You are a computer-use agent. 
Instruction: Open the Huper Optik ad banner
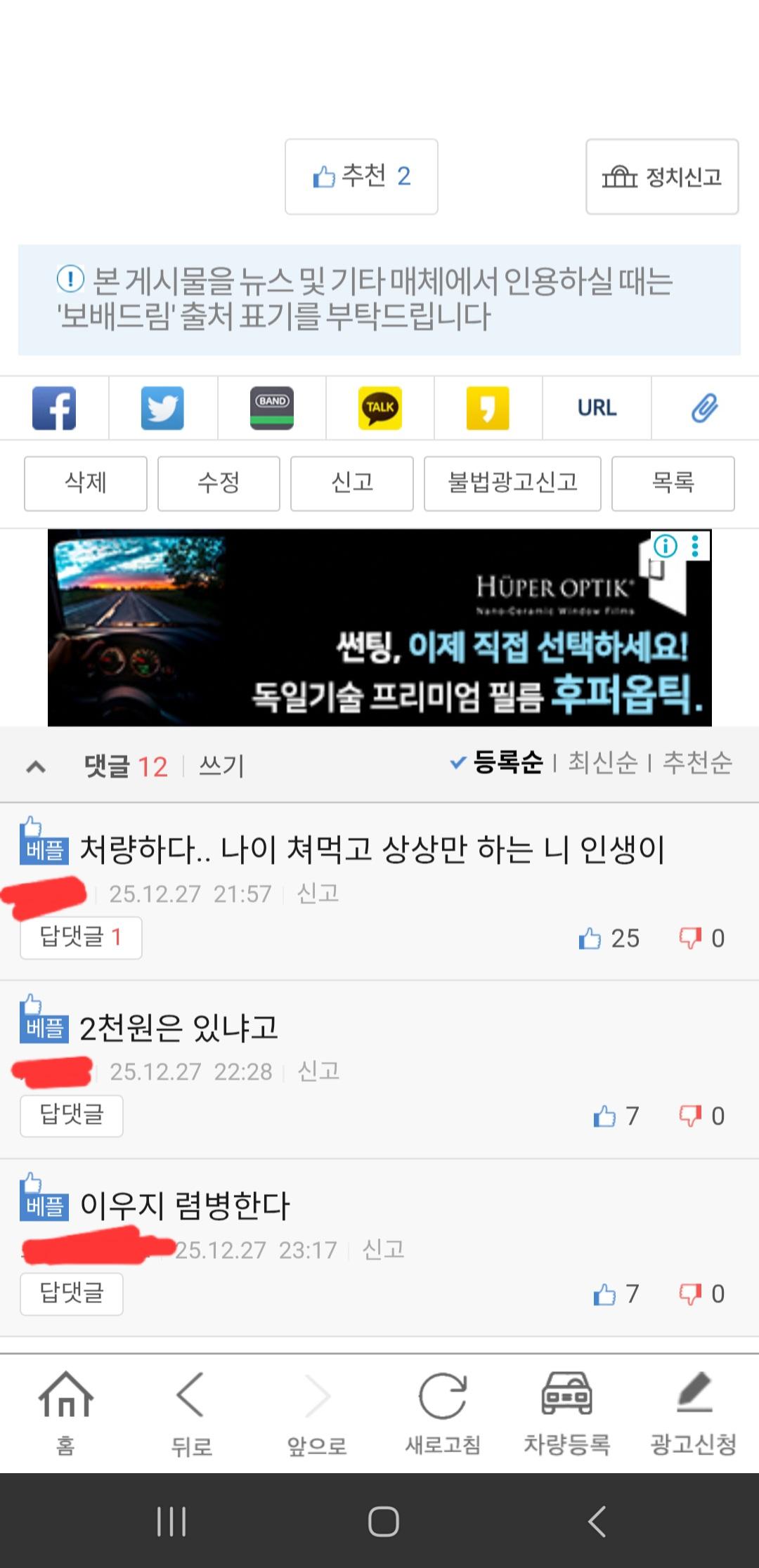click(x=379, y=627)
